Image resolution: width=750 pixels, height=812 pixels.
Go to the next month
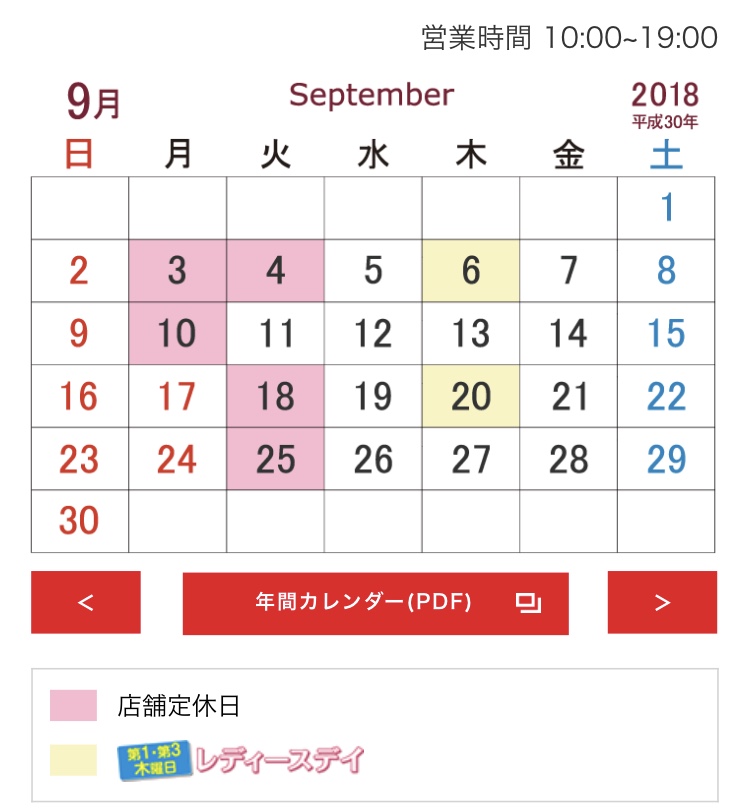click(662, 603)
